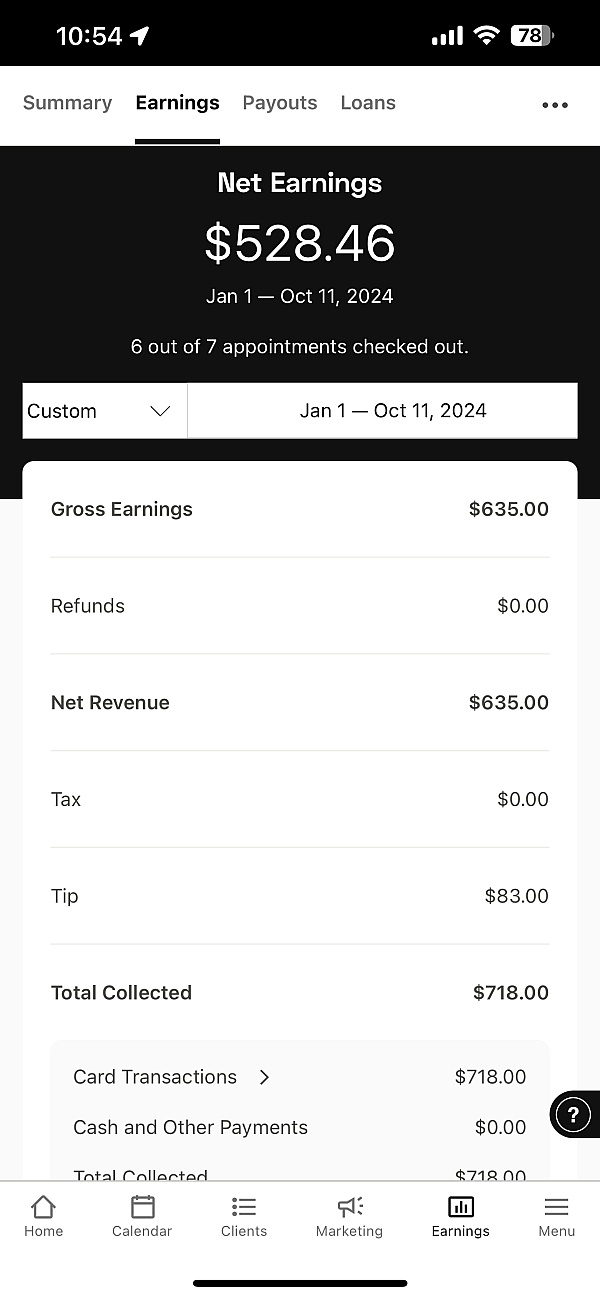This screenshot has height=1298, width=600.
Task: Tap the Jan 1 — Oct 11, 2024 date picker
Action: [382, 411]
